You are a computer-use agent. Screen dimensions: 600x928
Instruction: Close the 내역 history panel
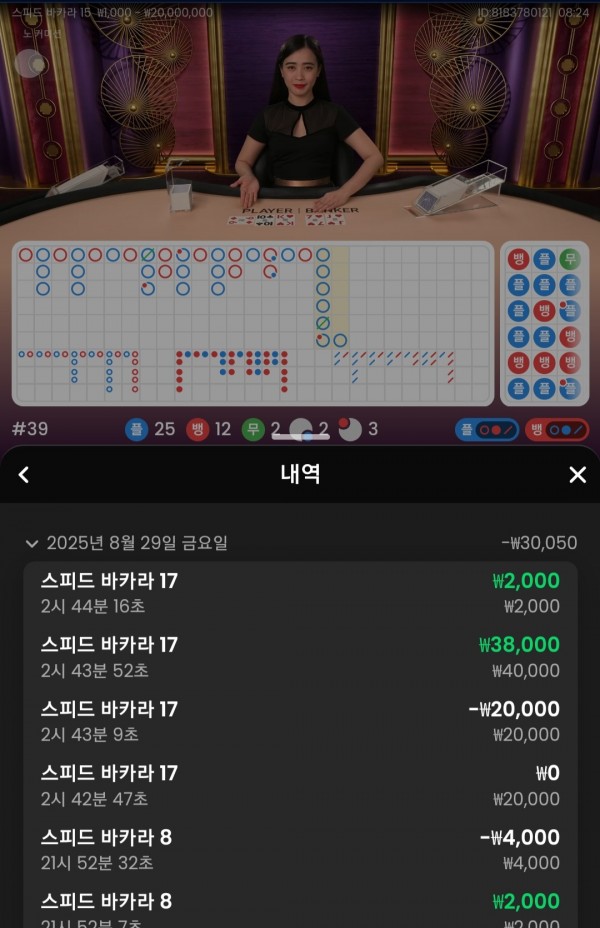coord(577,475)
